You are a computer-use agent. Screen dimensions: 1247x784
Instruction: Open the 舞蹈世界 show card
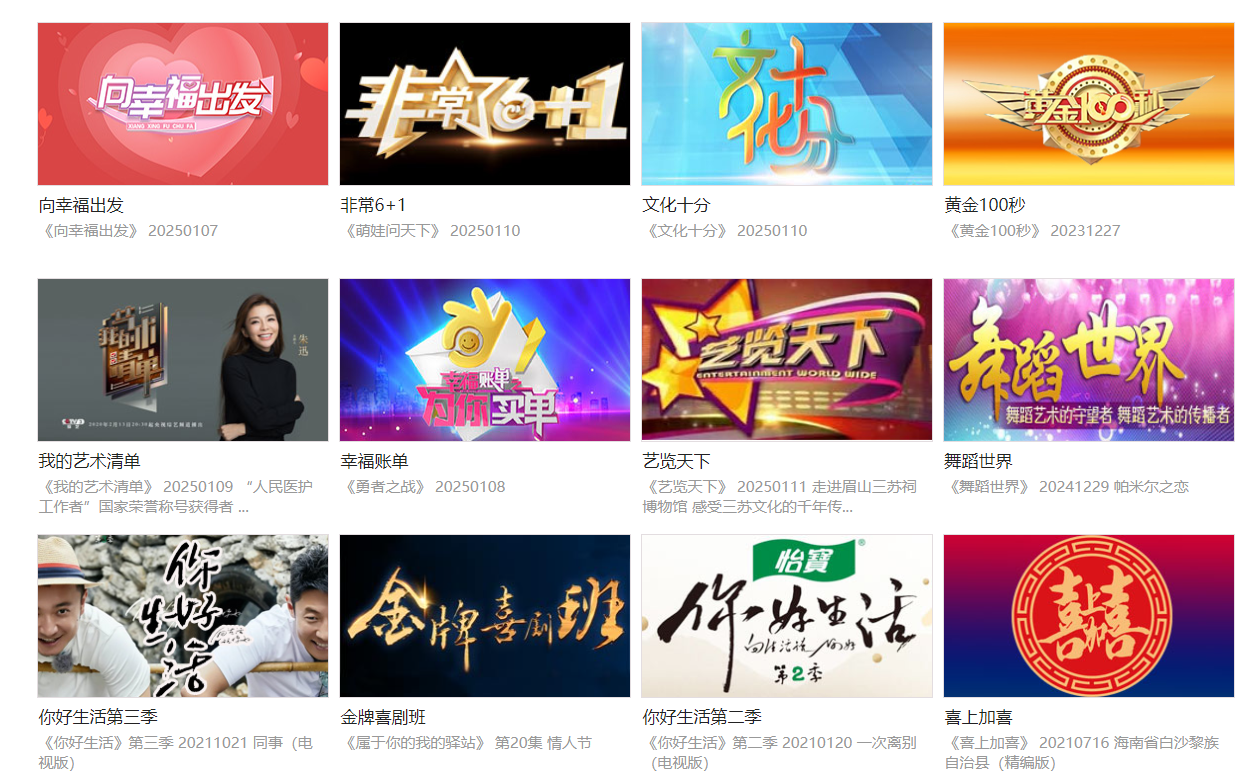pyautogui.click(x=1089, y=360)
